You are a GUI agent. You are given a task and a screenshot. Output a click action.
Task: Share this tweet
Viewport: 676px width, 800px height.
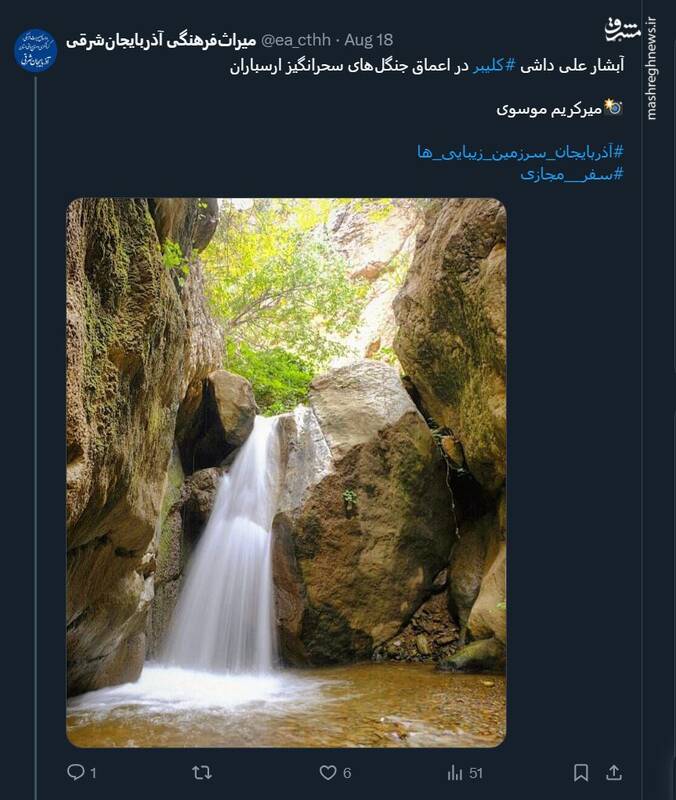coord(614,772)
